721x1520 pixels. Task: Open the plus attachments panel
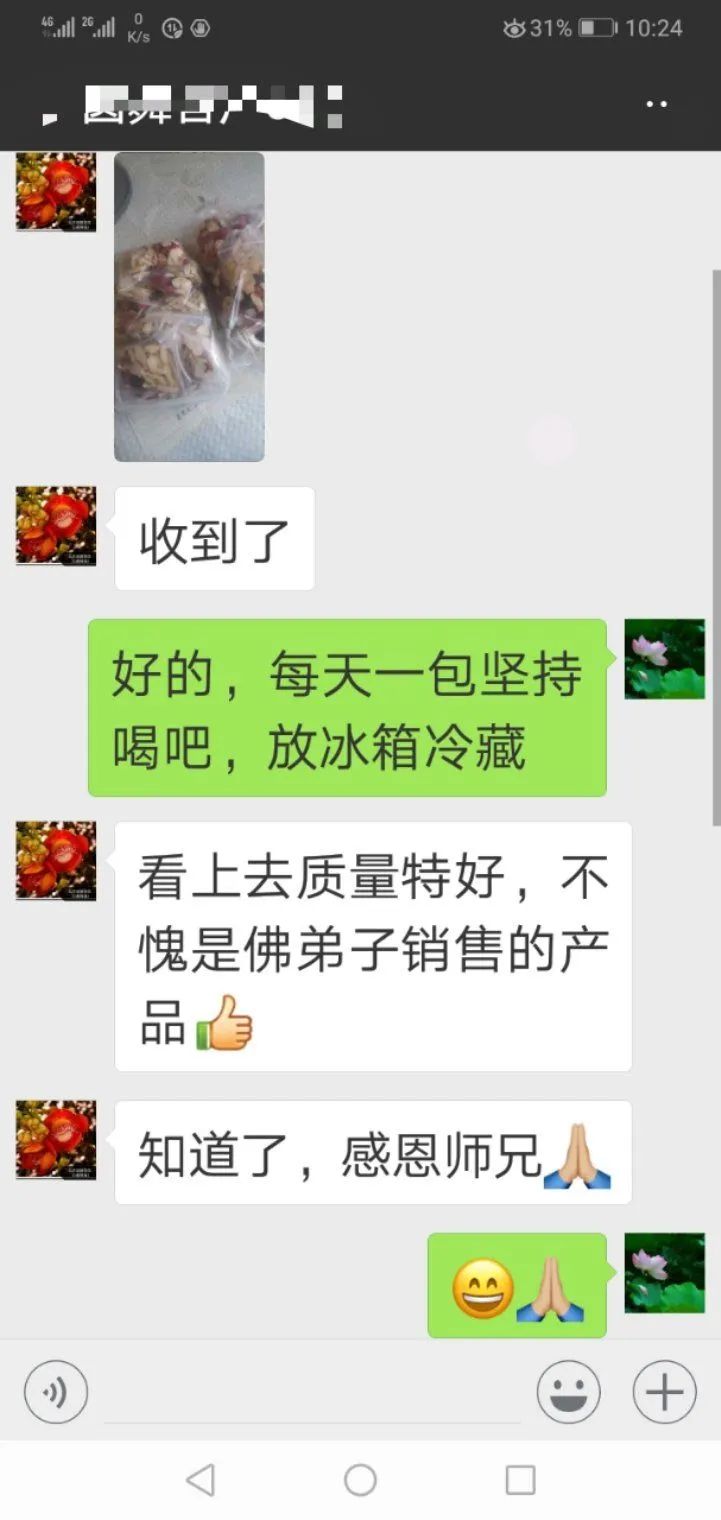pos(664,1391)
